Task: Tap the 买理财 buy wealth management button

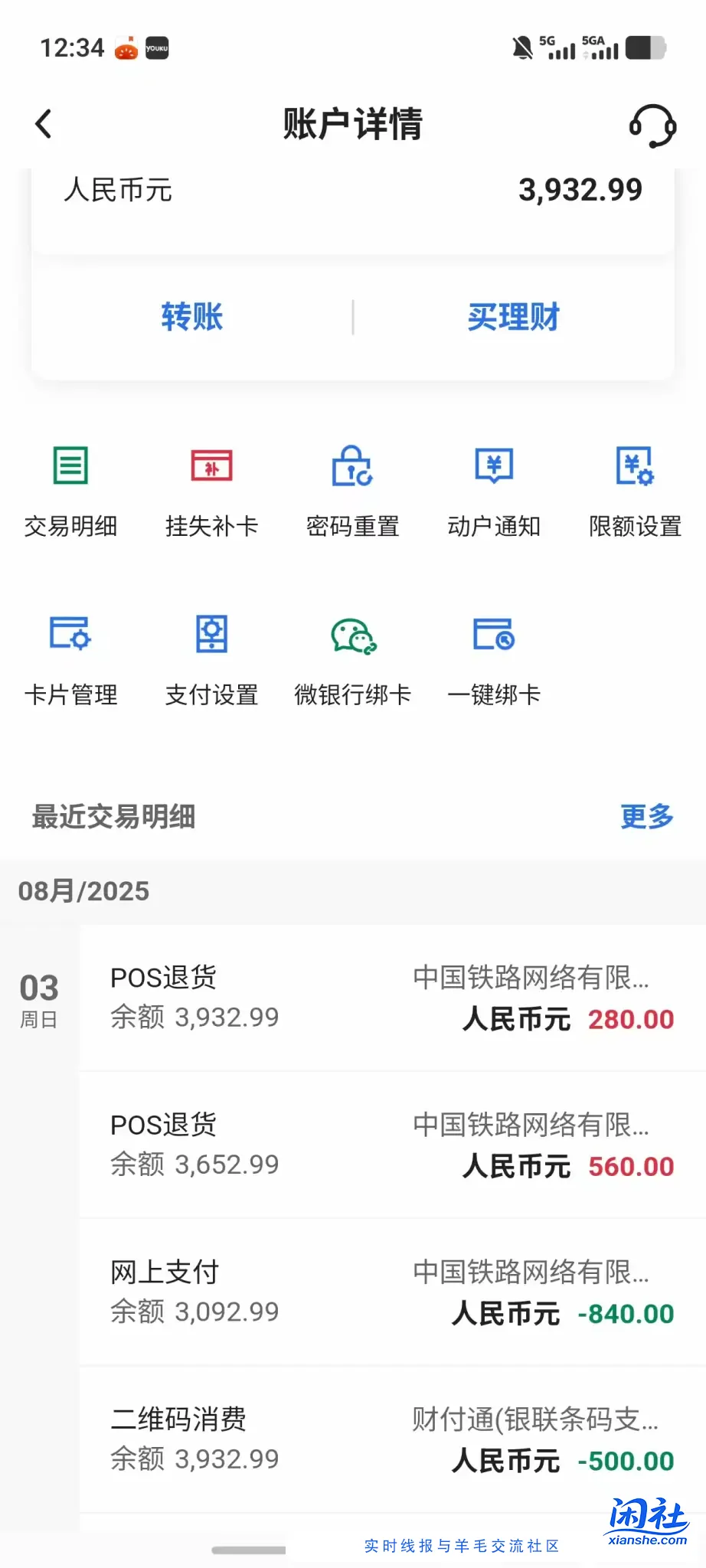Action: coord(513,317)
